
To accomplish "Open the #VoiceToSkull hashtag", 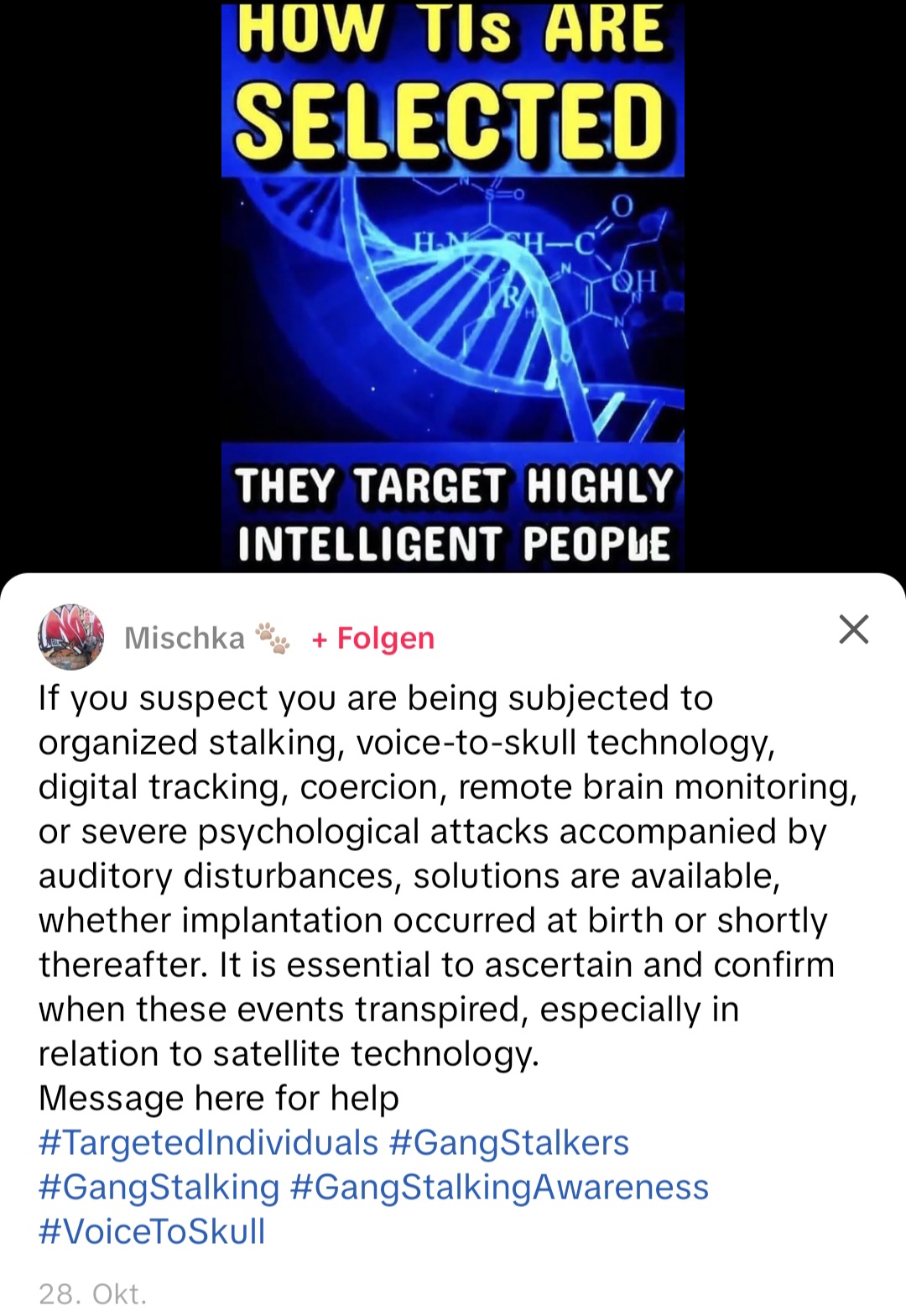I will click(x=152, y=1231).
